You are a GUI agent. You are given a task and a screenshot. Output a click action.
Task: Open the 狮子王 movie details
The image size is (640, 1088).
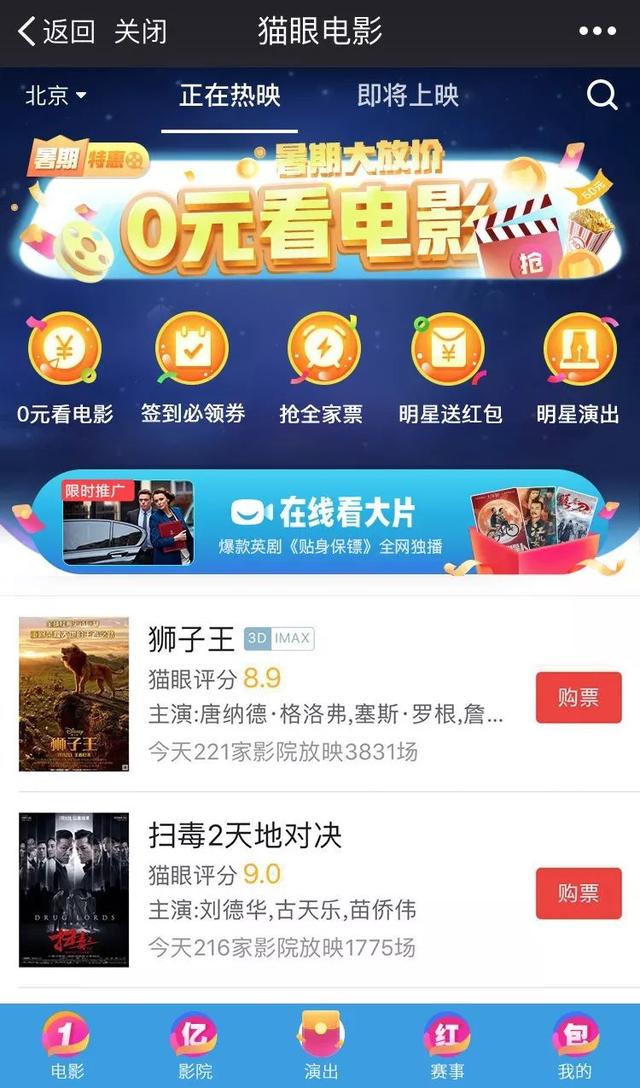(190, 639)
